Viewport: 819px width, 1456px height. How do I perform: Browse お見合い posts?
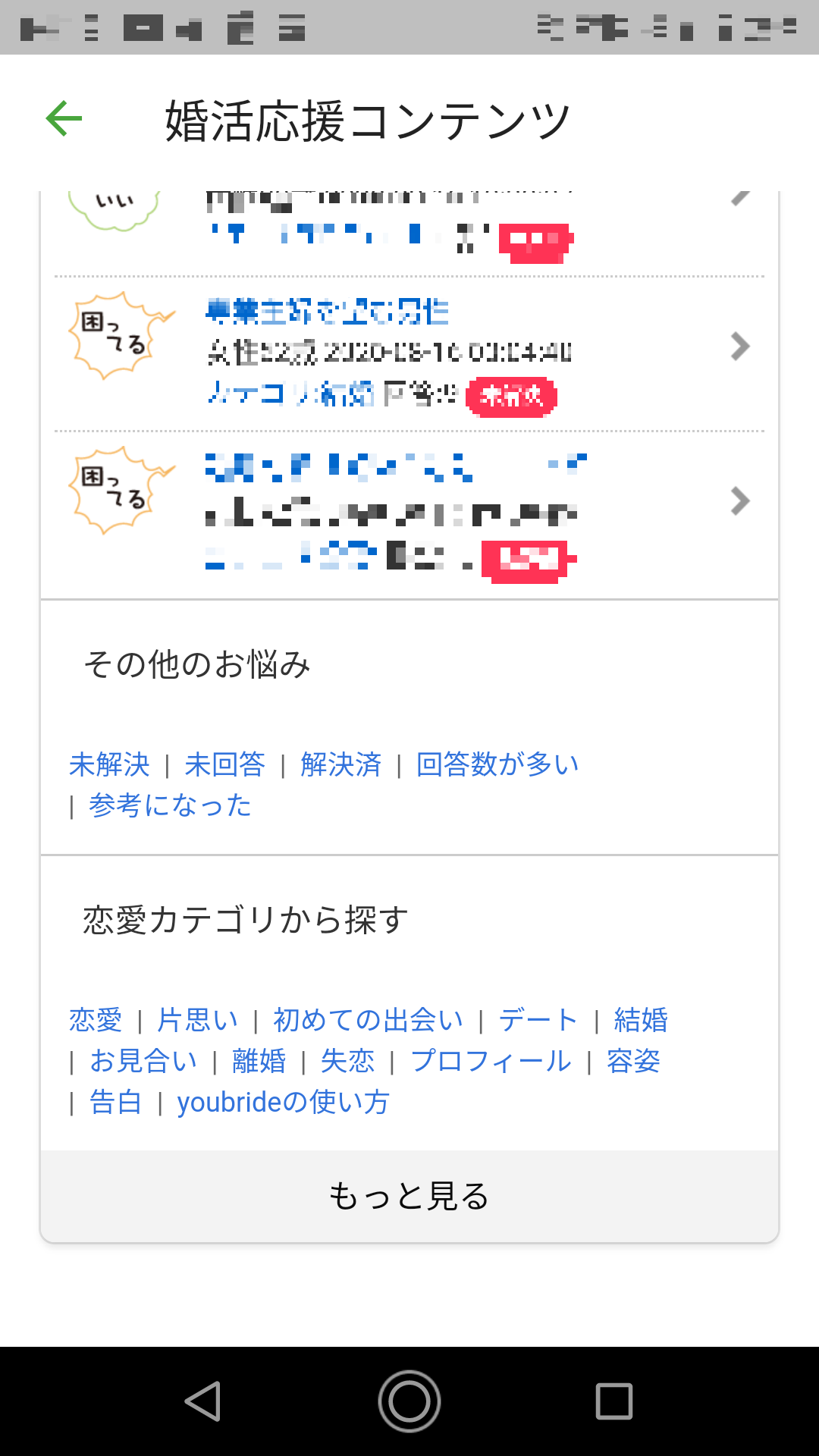click(x=143, y=1061)
